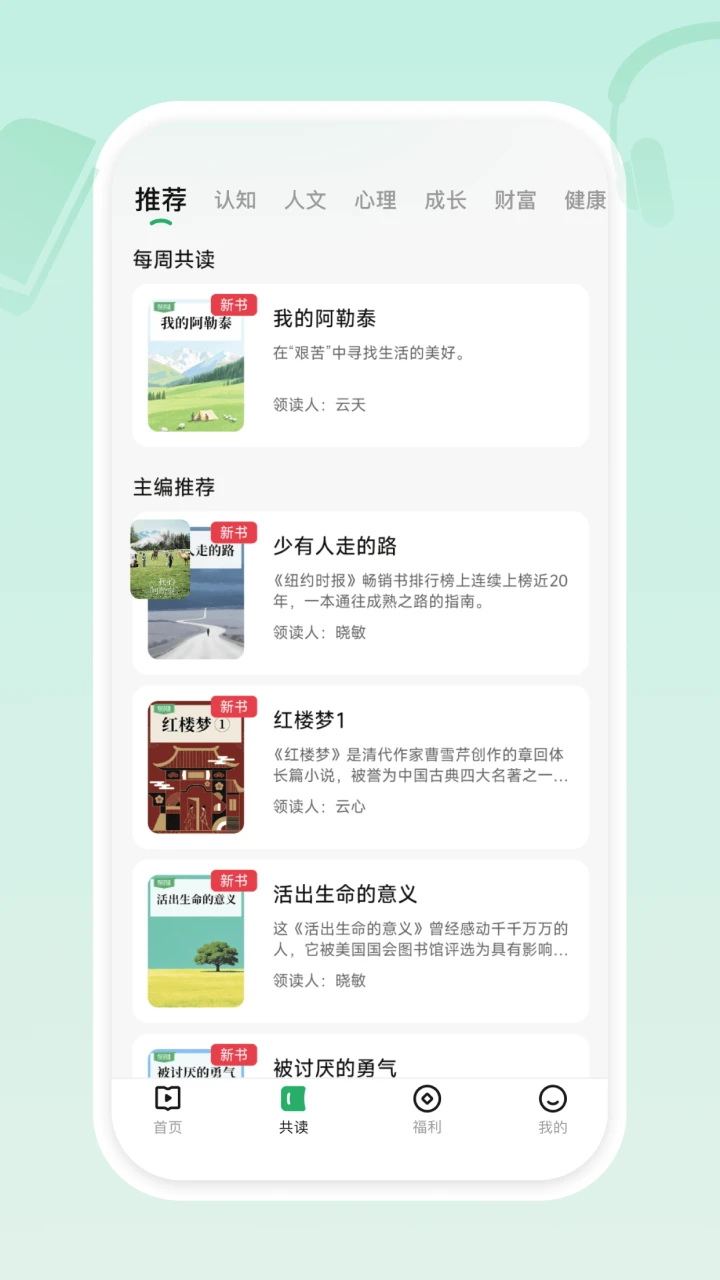
Task: Open the book 少有人走的路
Action: click(x=340, y=546)
